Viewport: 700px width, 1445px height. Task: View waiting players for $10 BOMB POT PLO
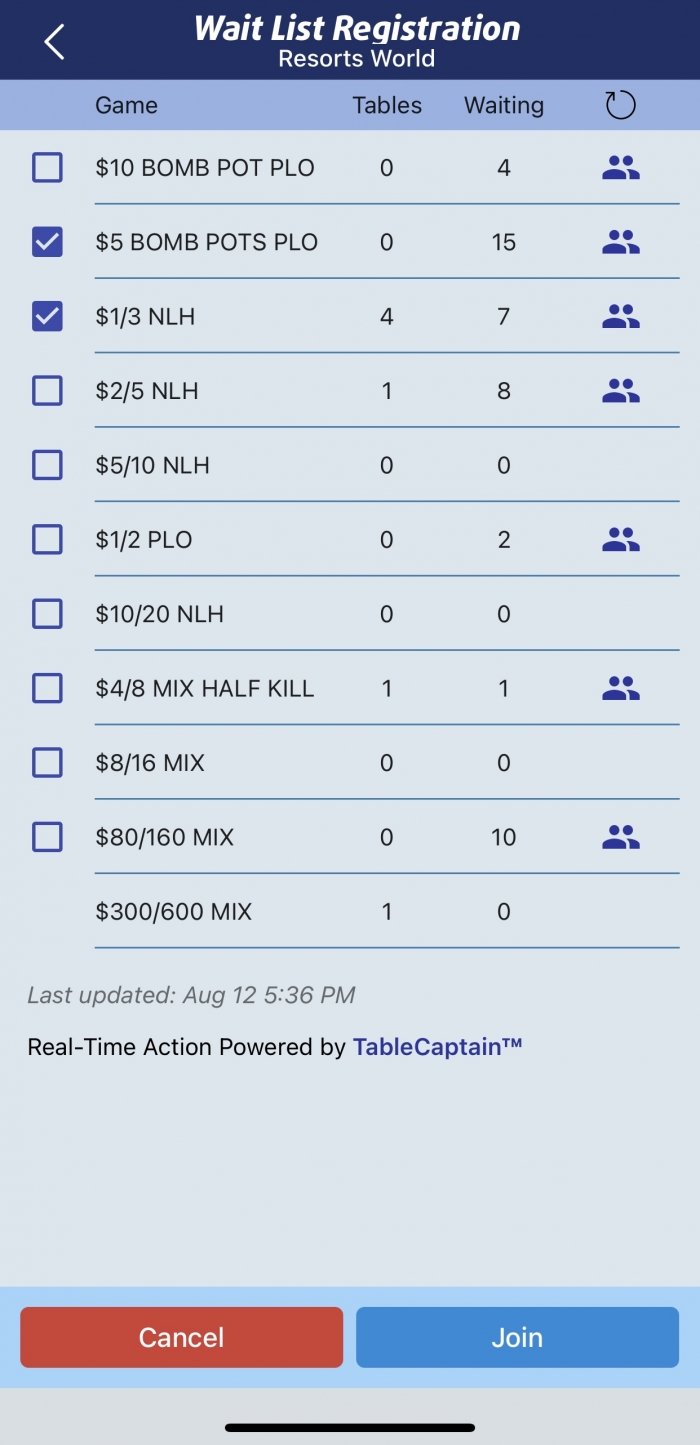[x=620, y=168]
